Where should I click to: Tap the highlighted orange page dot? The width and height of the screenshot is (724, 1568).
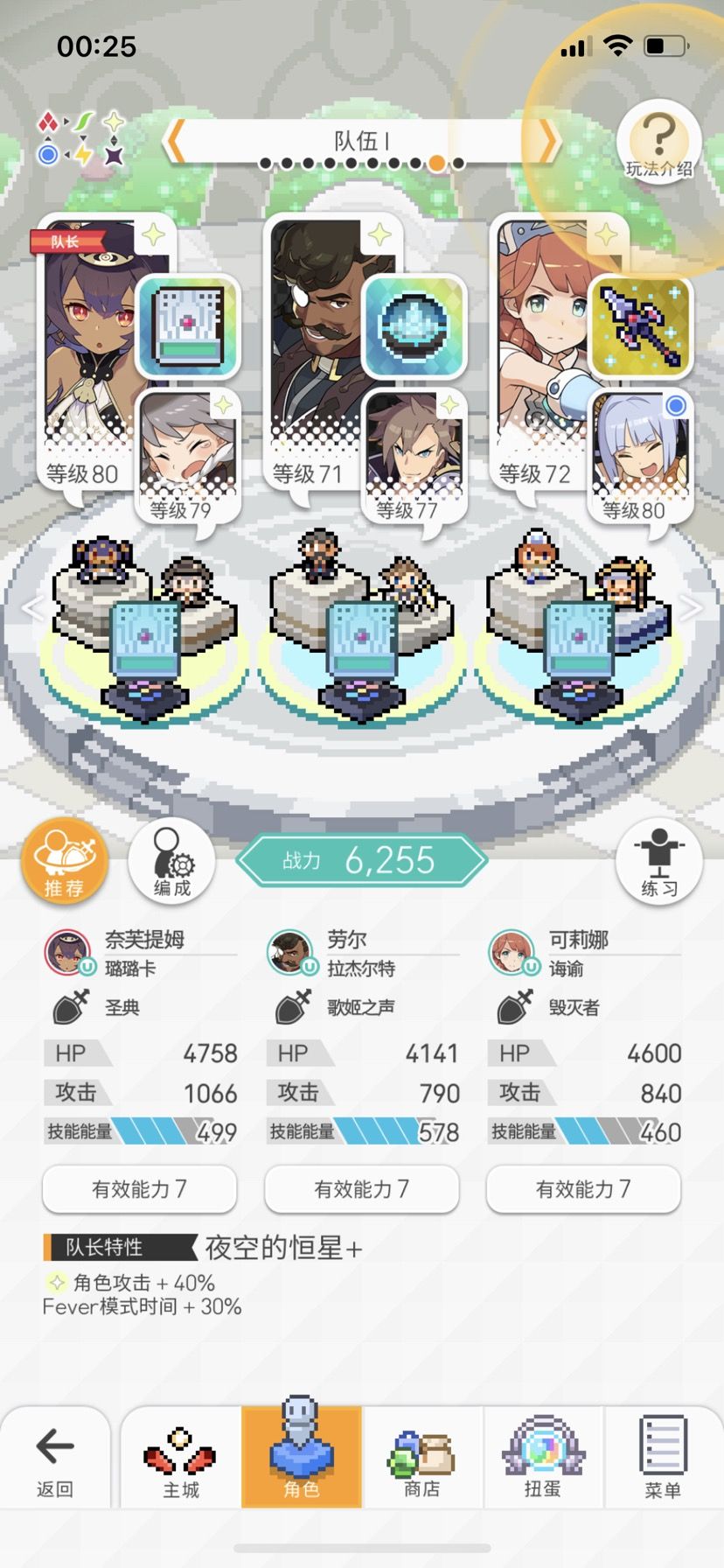click(435, 163)
